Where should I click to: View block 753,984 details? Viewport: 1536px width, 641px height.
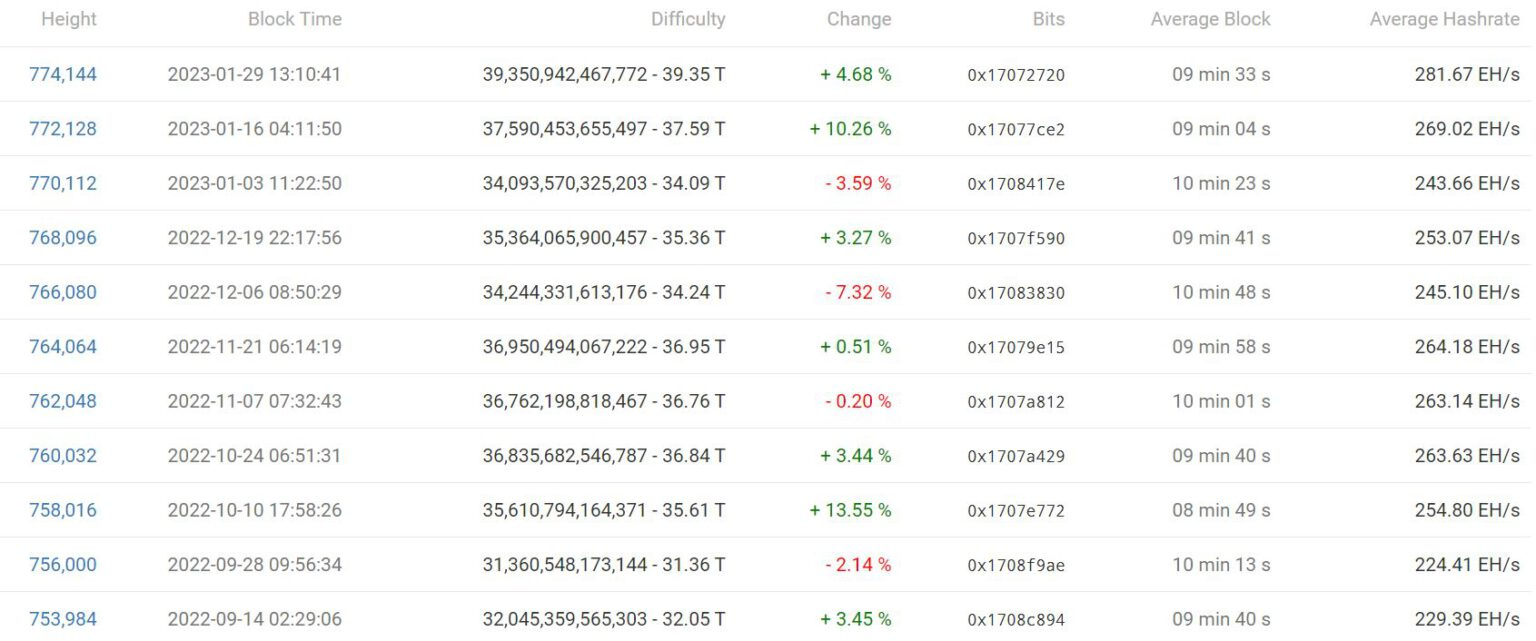(63, 619)
